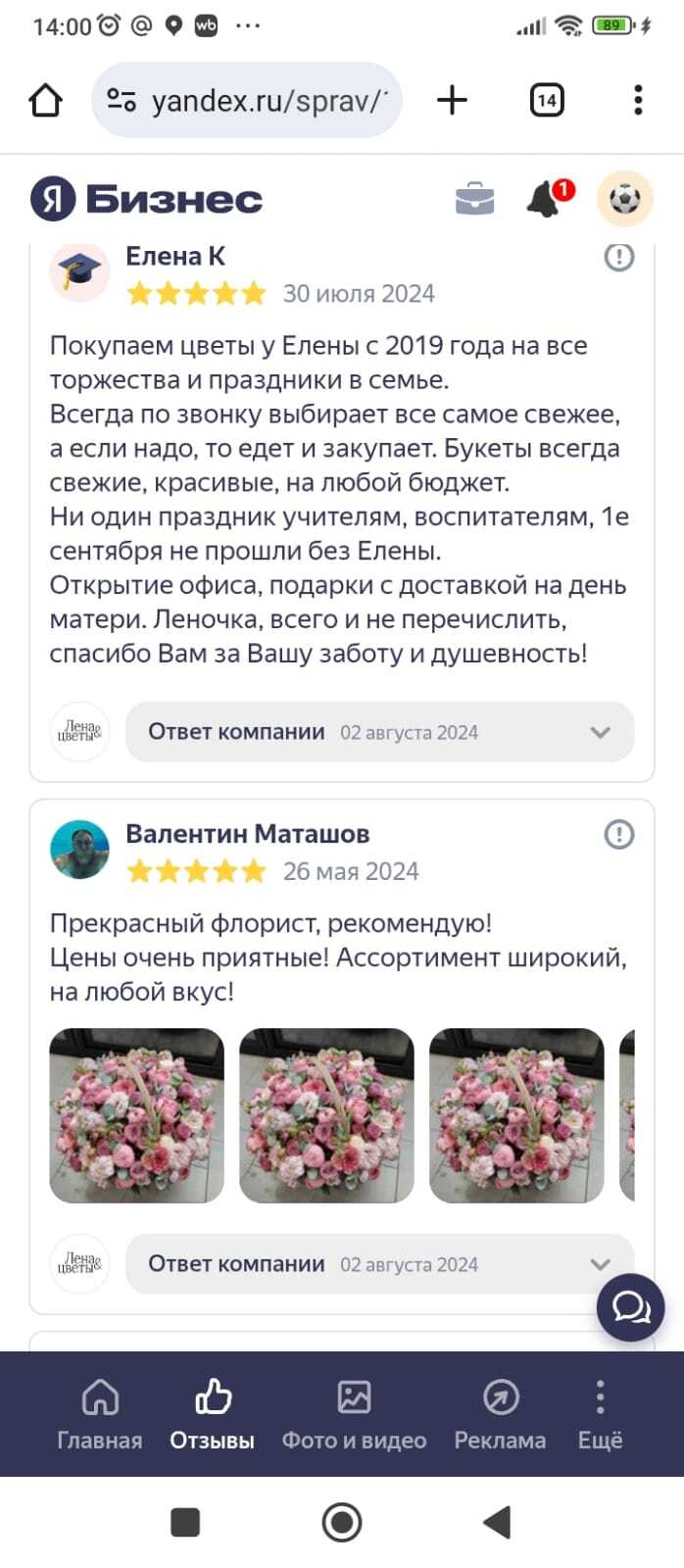Open the profile avatar with soccer ball
684x1568 pixels.
click(624, 199)
